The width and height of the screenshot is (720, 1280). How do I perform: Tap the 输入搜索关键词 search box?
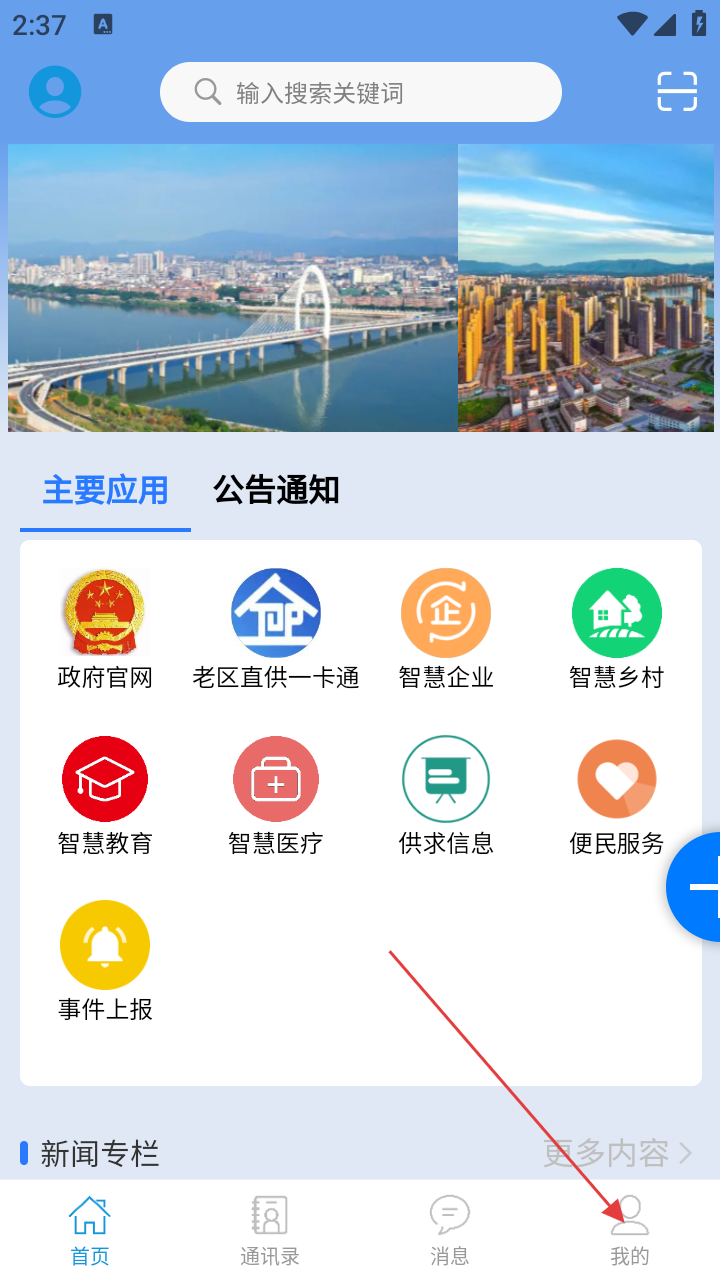360,93
